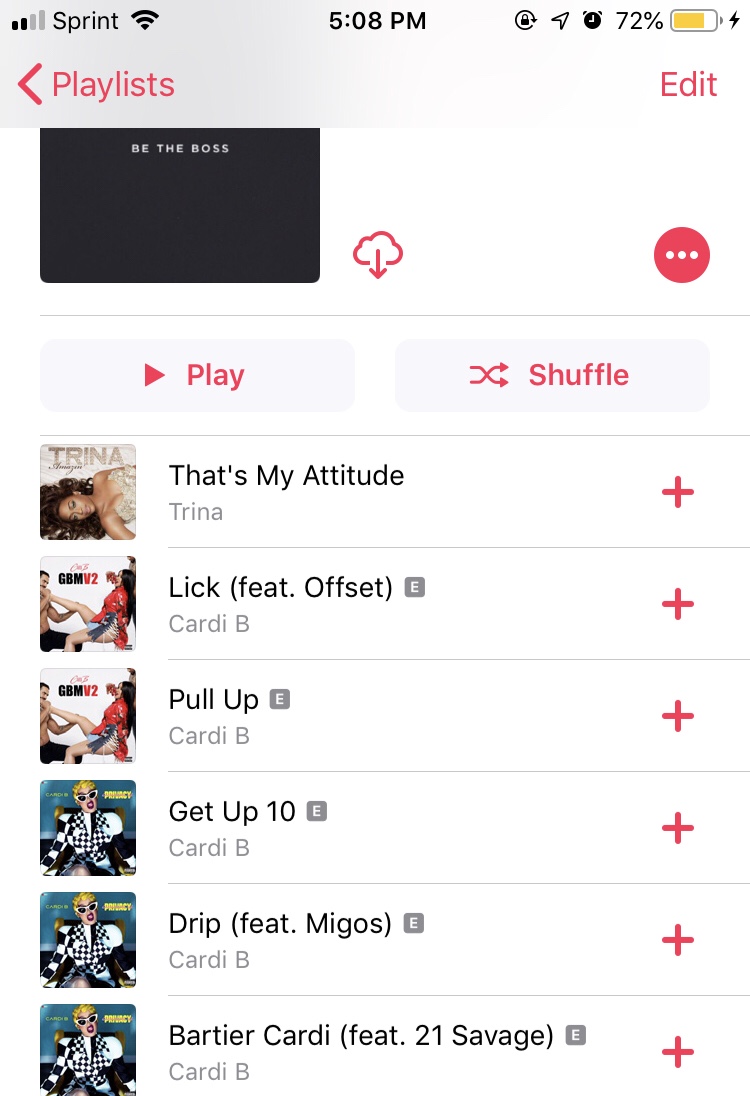Add Lick (feat. Offset) to library
This screenshot has width=750, height=1096.
pos(678,604)
